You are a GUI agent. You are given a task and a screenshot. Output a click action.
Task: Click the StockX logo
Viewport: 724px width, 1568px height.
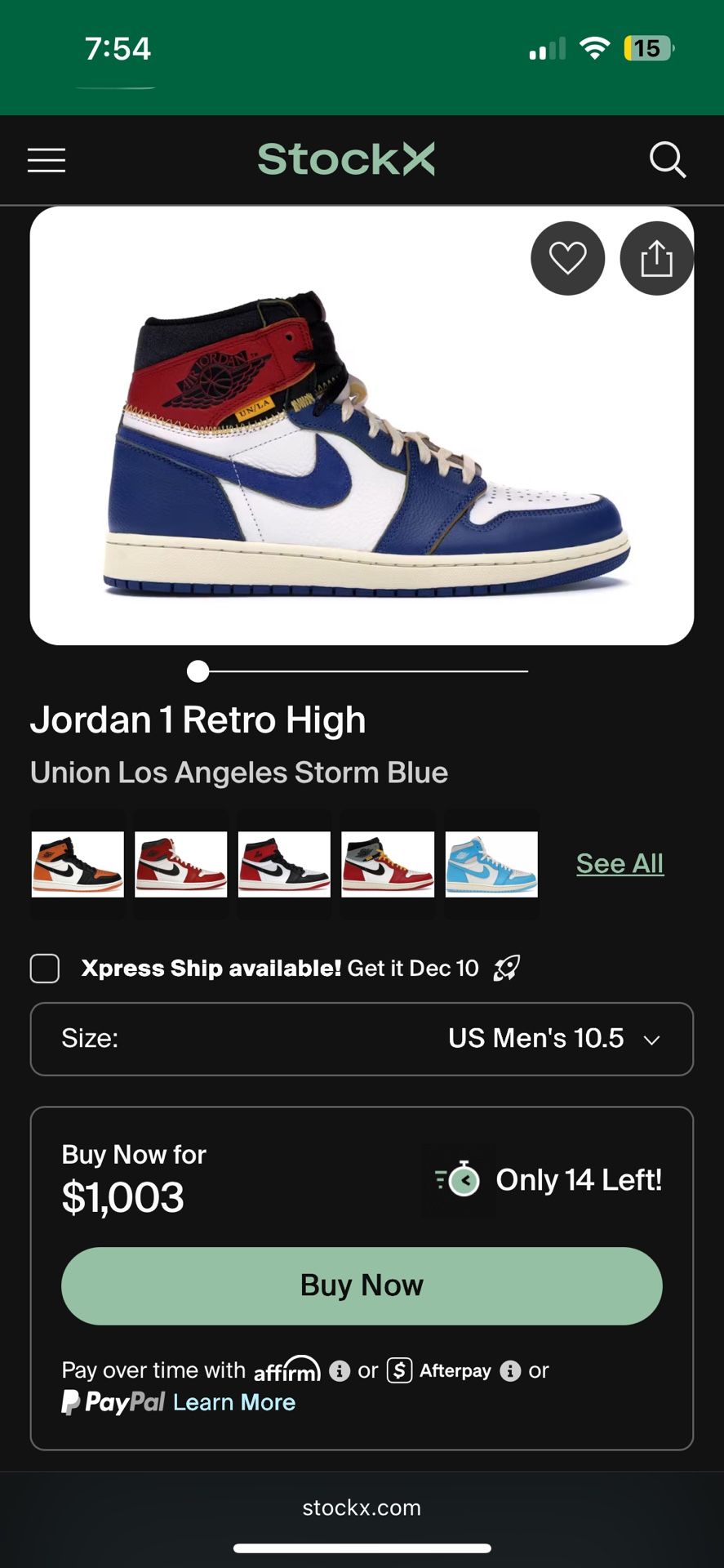(346, 158)
